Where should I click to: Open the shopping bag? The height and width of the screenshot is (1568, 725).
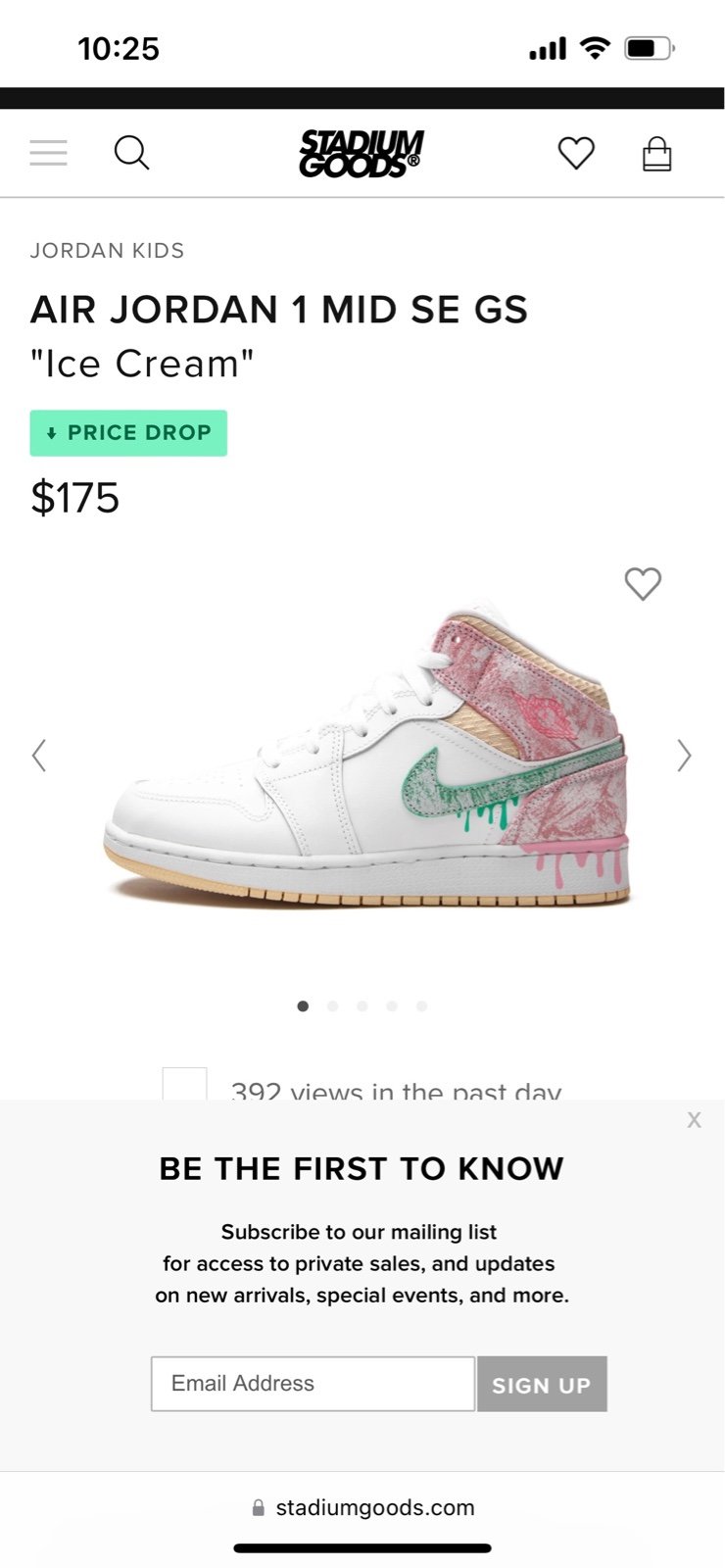pos(656,154)
